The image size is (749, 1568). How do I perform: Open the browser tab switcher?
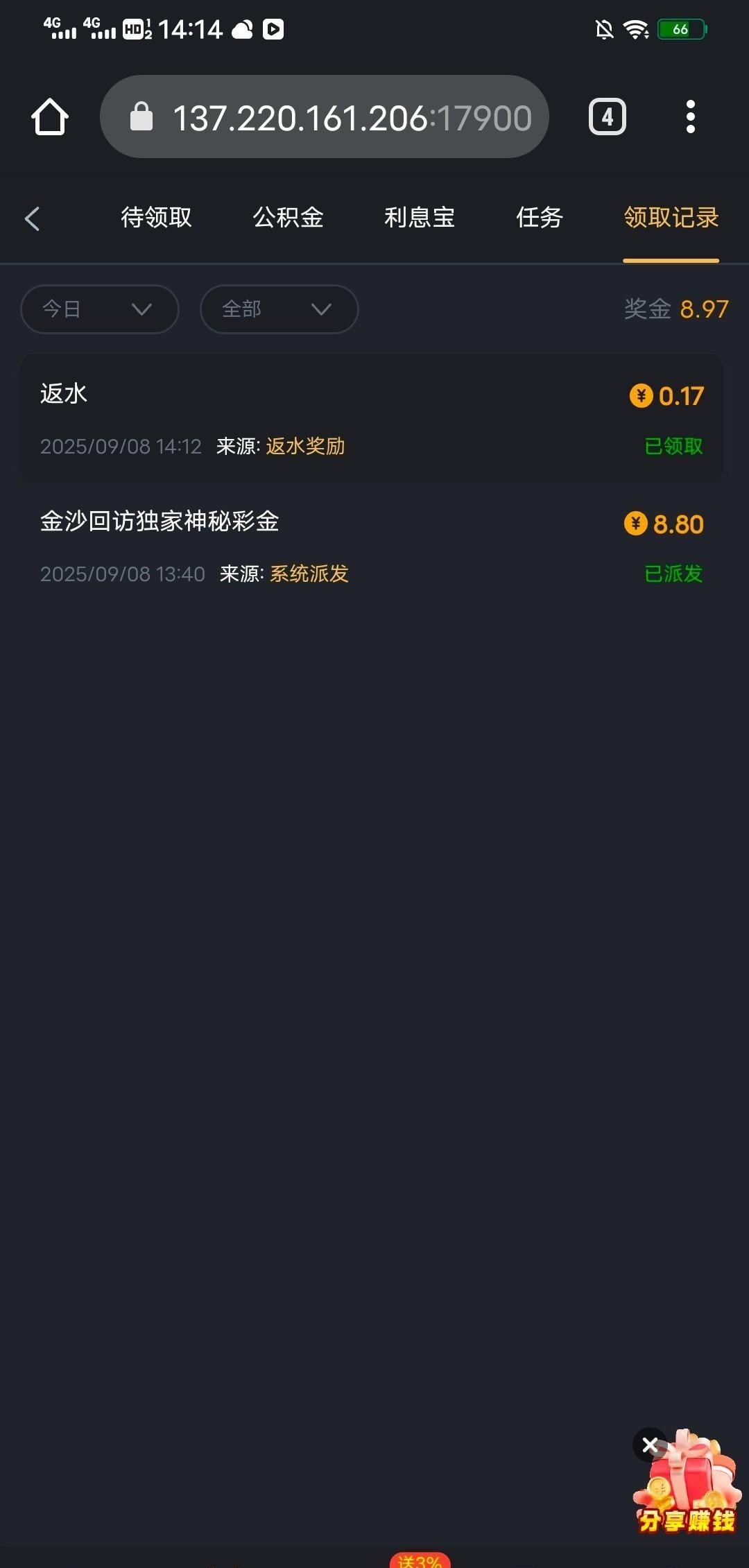tap(608, 117)
